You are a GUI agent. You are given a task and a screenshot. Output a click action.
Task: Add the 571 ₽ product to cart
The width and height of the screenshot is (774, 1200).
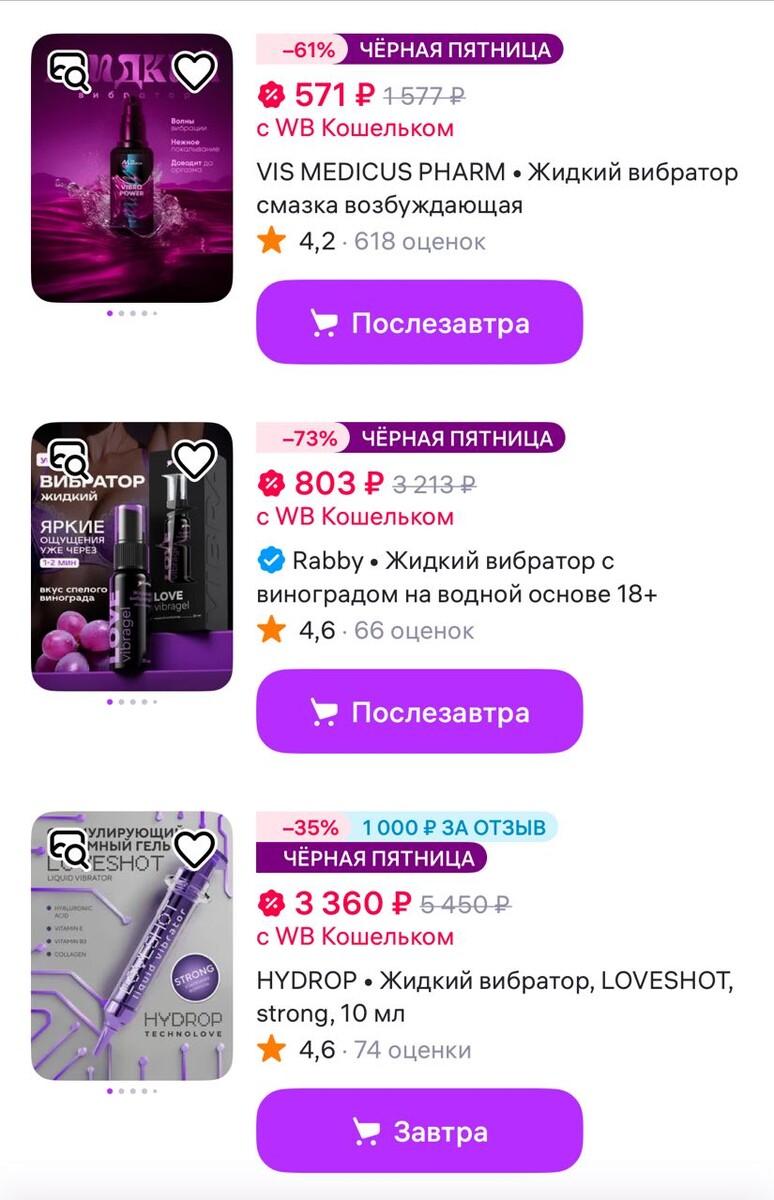click(x=420, y=322)
